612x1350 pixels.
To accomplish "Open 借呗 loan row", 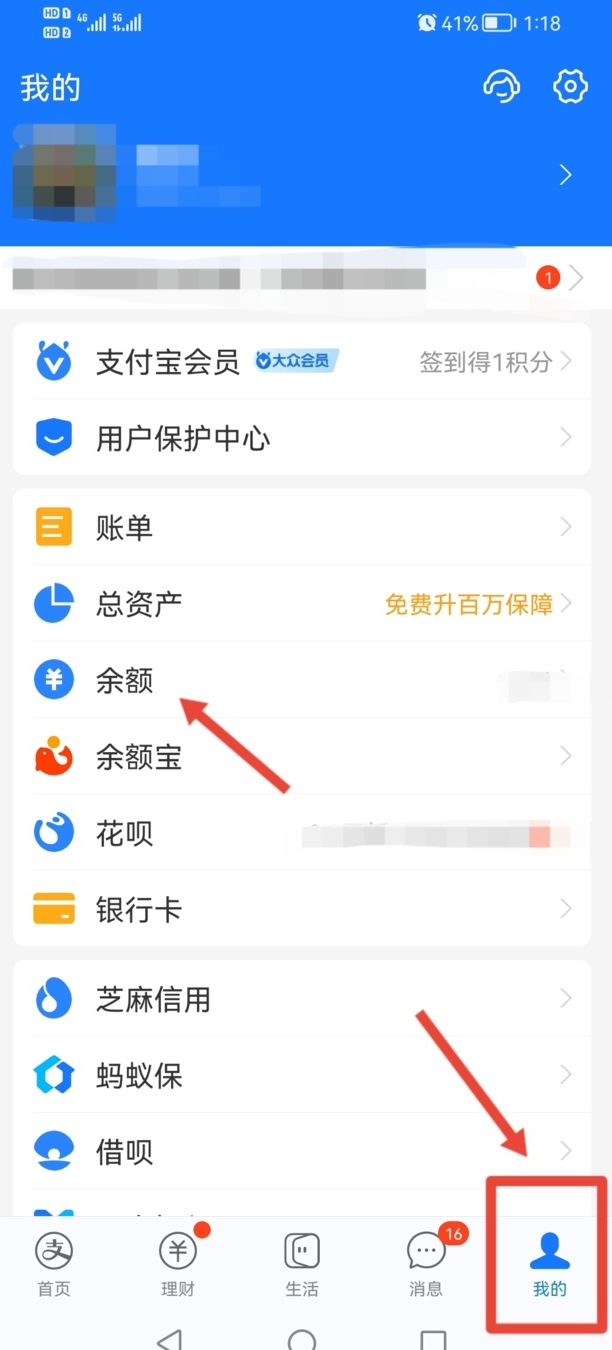I will [x=300, y=1152].
